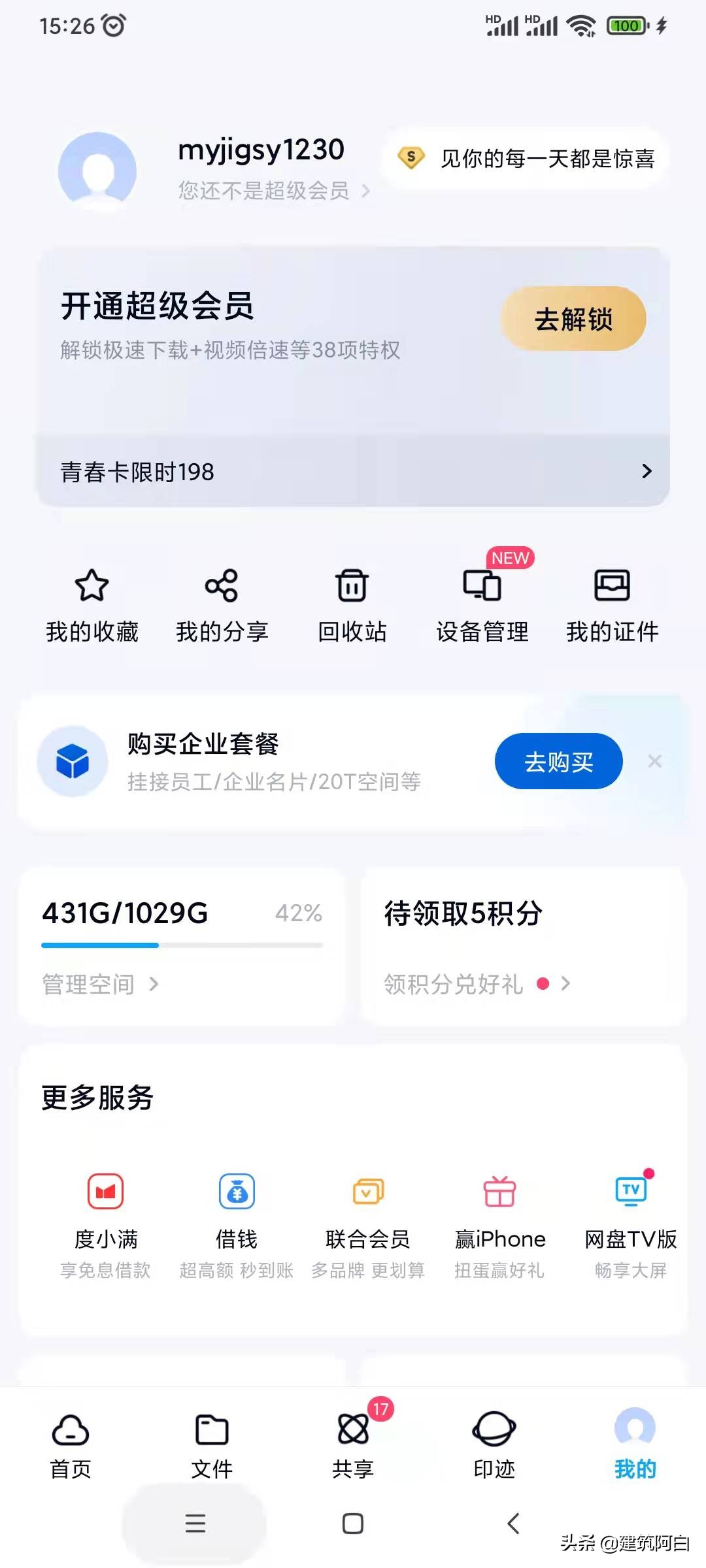This screenshot has width=706, height=1568.
Task: Switch to the 文件 tab
Action: click(x=210, y=1444)
